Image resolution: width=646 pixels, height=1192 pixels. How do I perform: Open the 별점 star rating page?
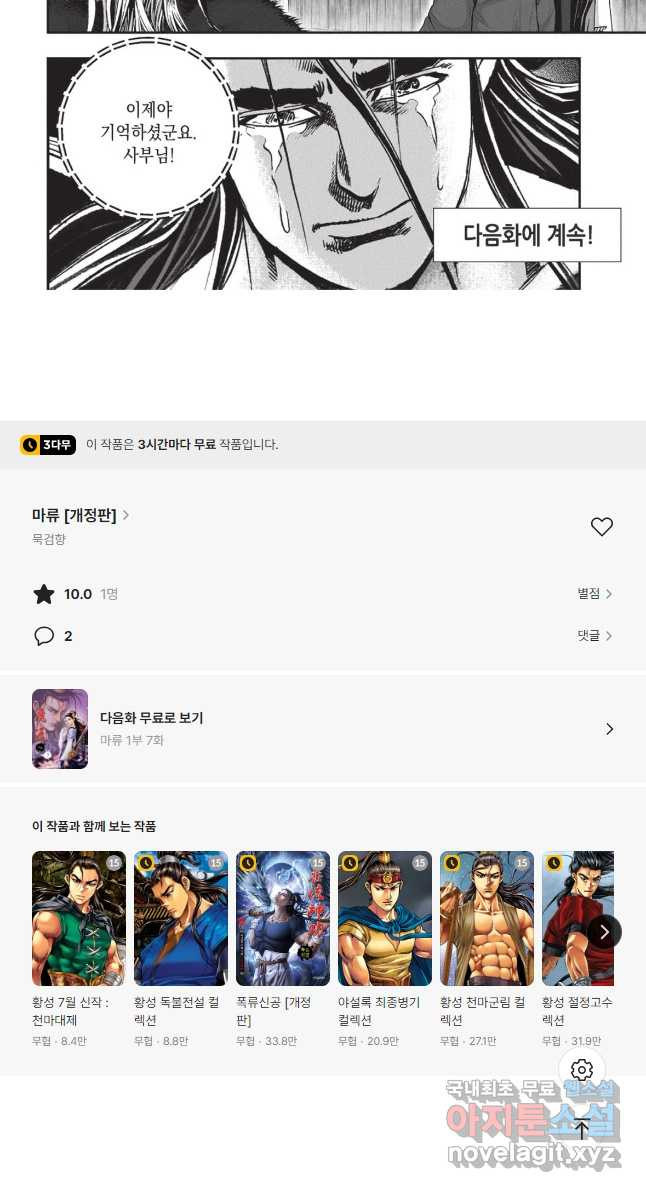click(594, 594)
